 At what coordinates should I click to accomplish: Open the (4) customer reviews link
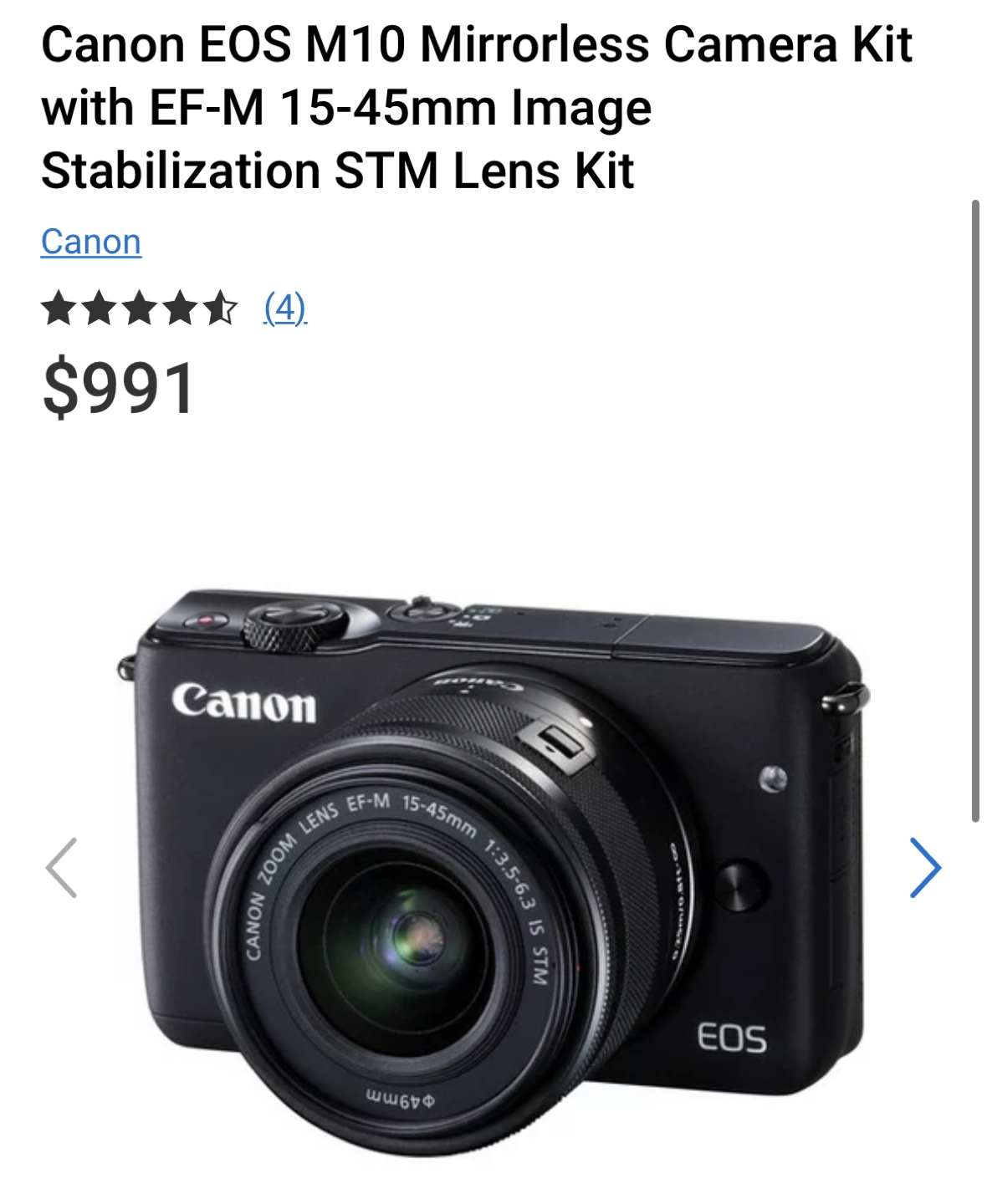pos(283,309)
